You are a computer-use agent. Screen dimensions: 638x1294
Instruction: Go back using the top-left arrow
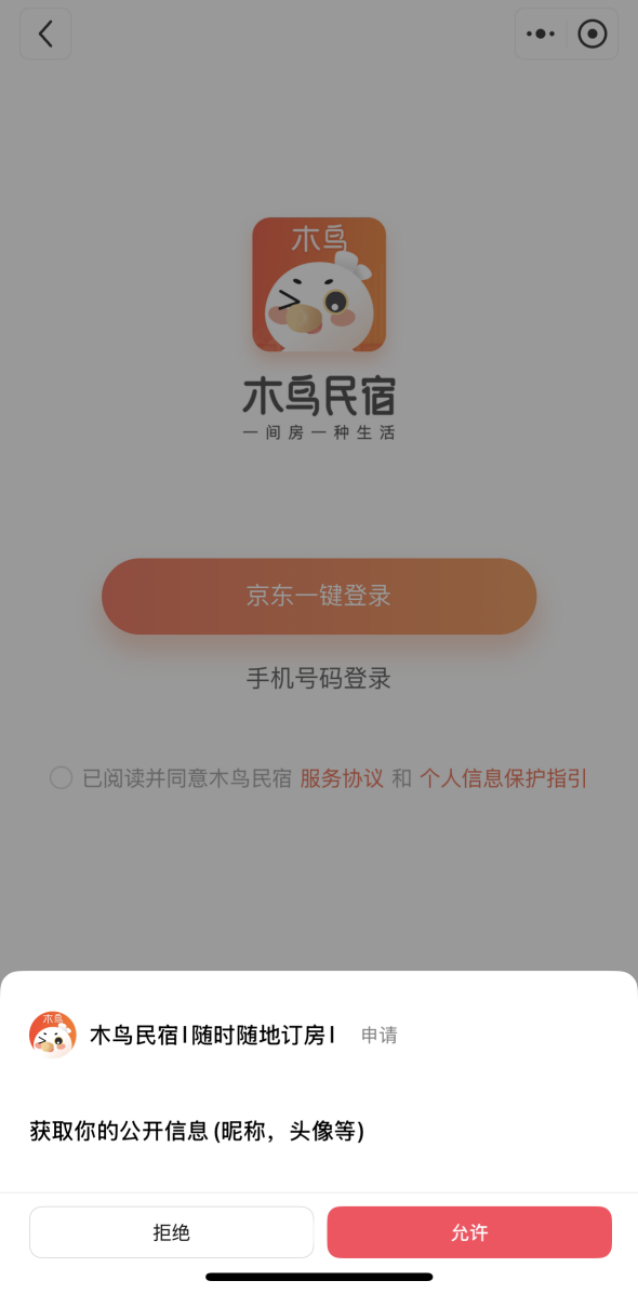[x=45, y=34]
